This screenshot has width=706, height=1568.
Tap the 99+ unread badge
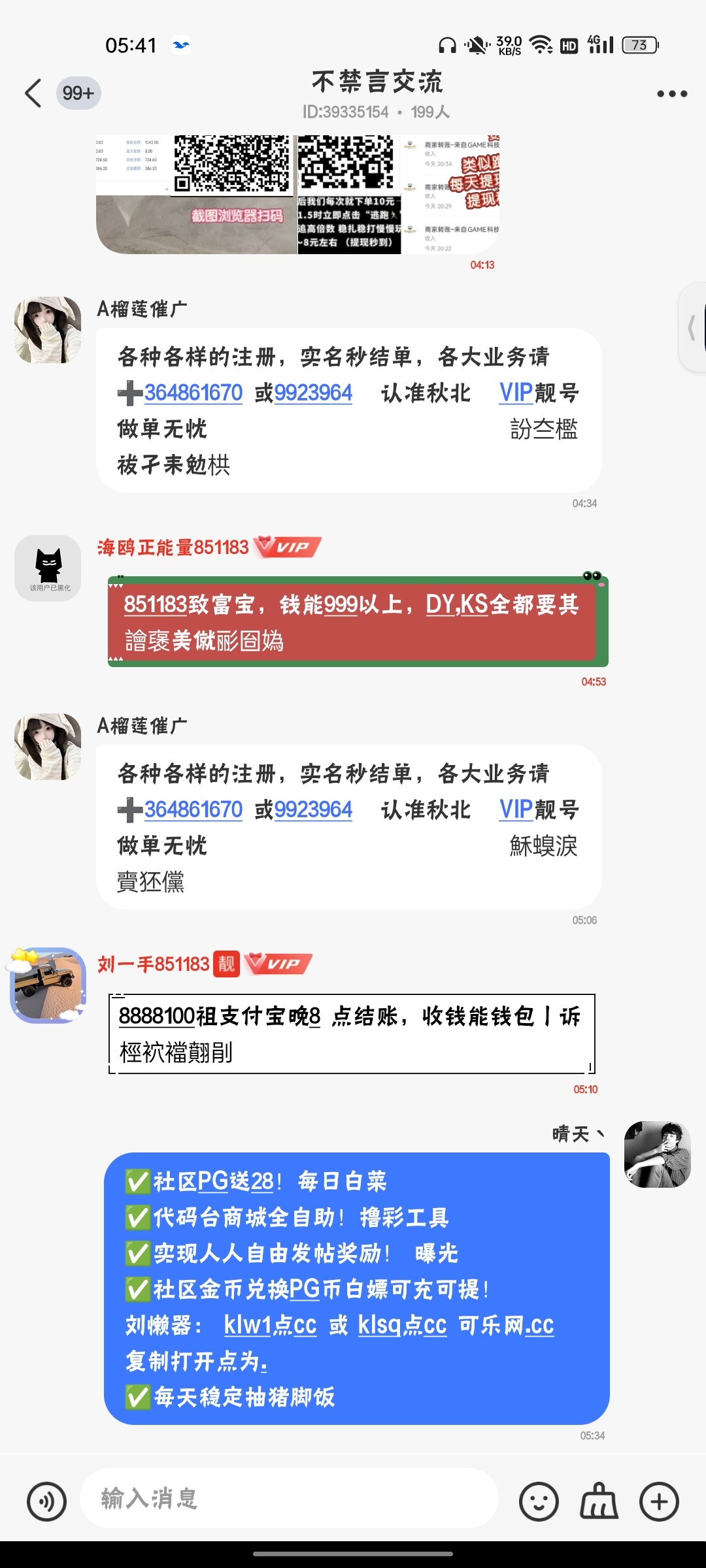pos(78,93)
